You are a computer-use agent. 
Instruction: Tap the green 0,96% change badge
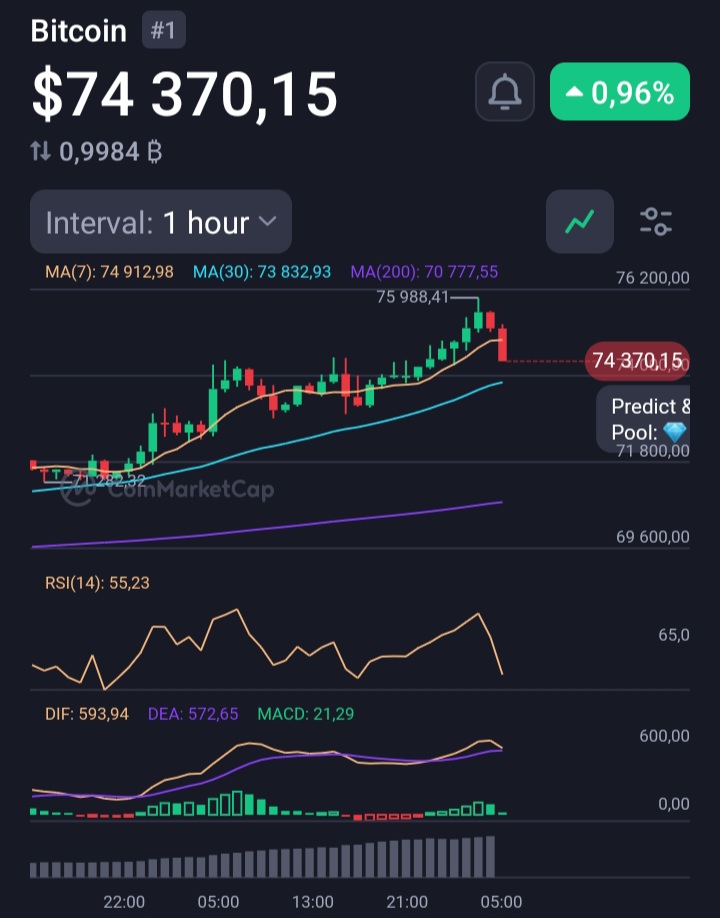[619, 92]
